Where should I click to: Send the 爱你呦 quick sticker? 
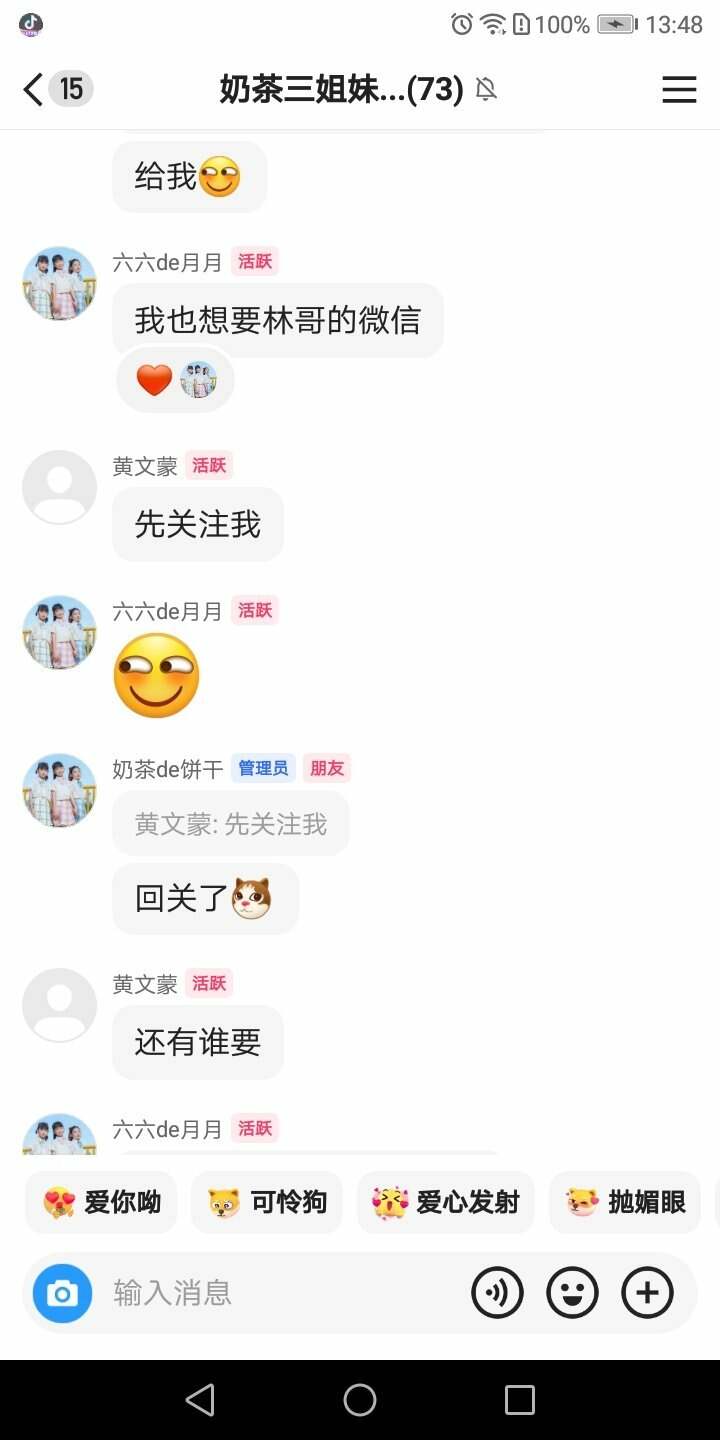pyautogui.click(x=101, y=1202)
